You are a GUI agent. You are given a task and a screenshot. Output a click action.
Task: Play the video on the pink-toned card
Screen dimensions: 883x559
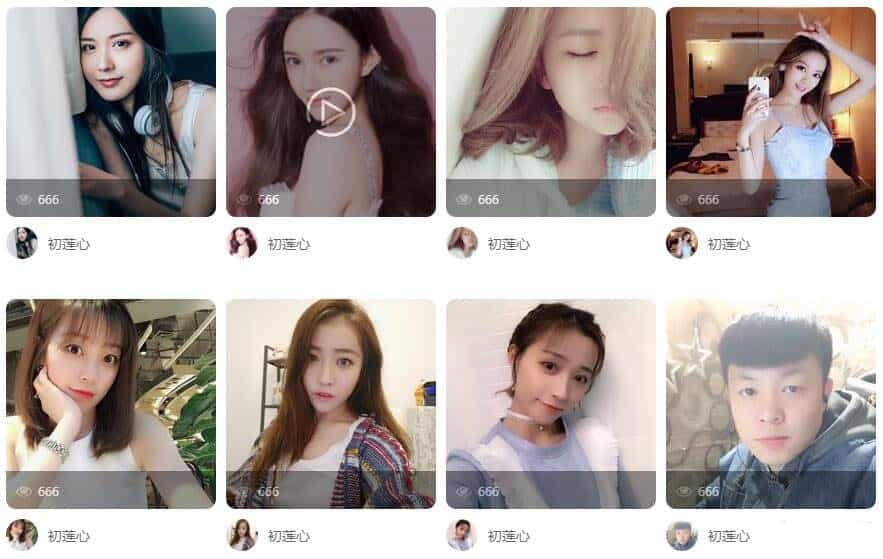331,112
